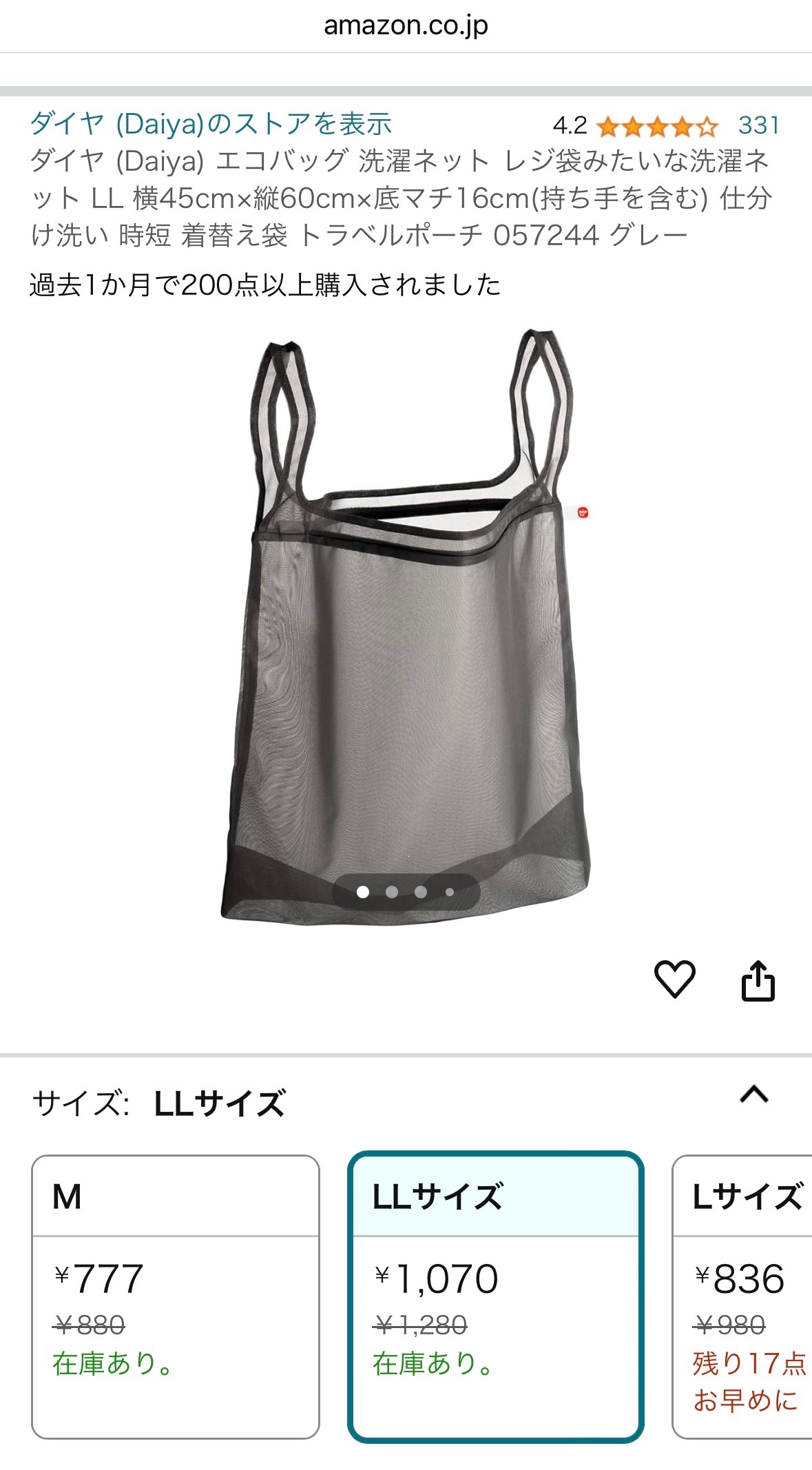Image resolution: width=812 pixels, height=1470 pixels.
Task: Share this product page
Action: tap(758, 980)
